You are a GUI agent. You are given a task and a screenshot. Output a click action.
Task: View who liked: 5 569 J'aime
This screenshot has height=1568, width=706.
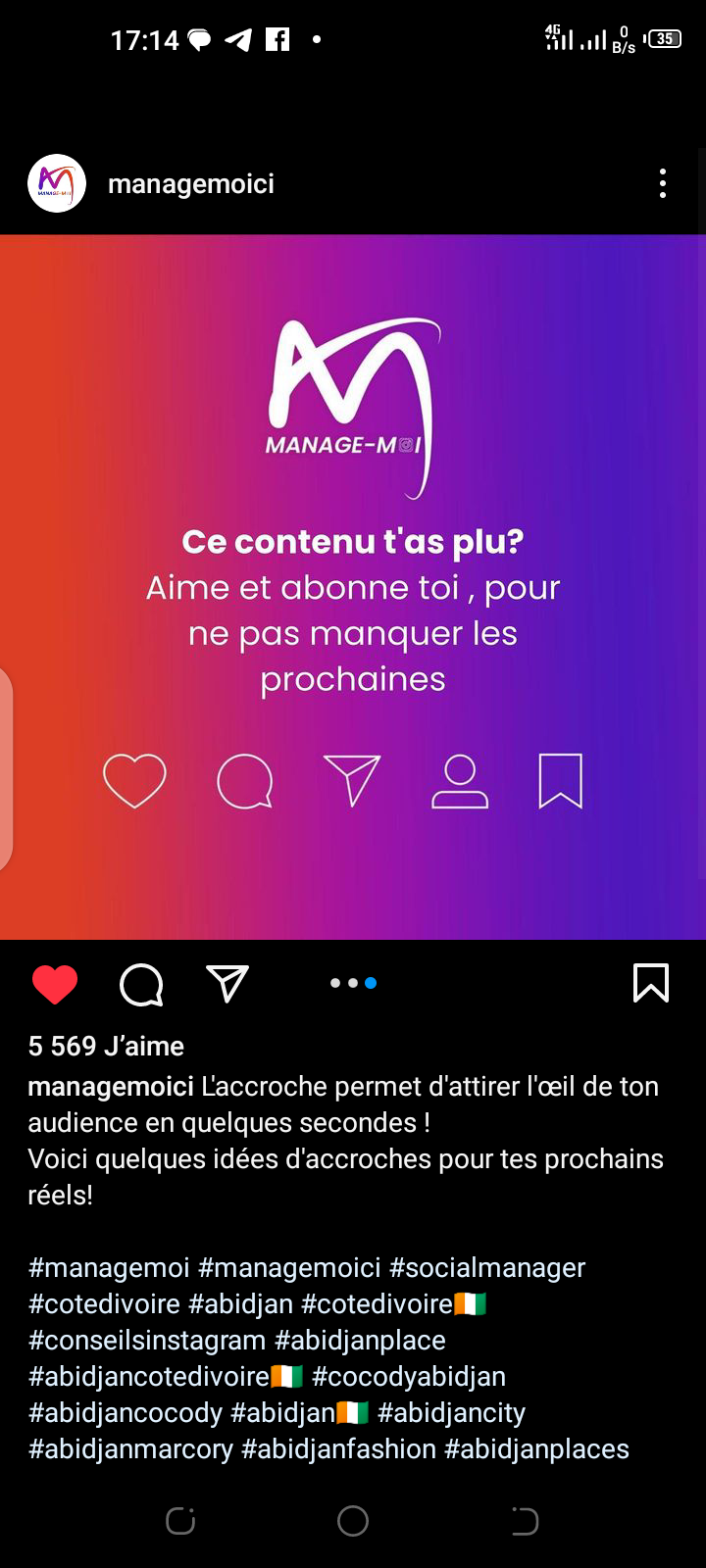point(106,1046)
